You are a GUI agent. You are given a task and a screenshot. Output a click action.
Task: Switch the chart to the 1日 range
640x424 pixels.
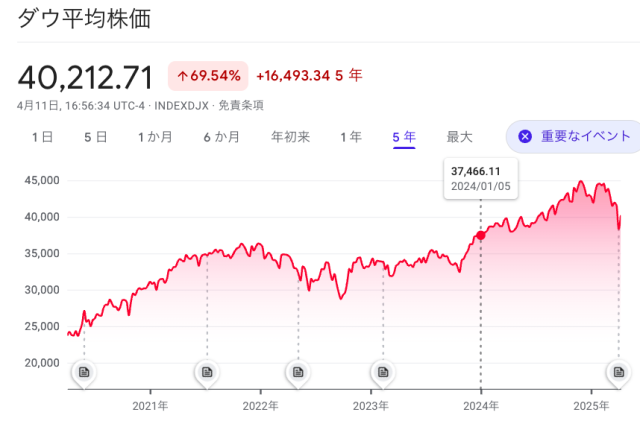(42, 137)
